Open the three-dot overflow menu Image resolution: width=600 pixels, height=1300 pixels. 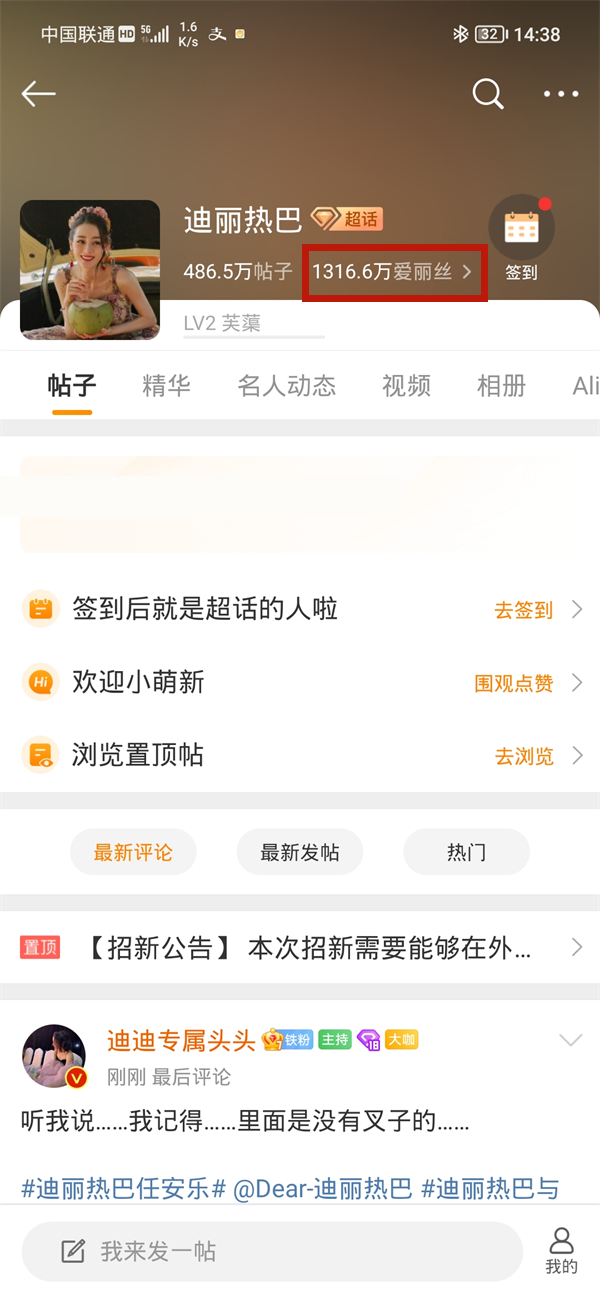point(561,94)
